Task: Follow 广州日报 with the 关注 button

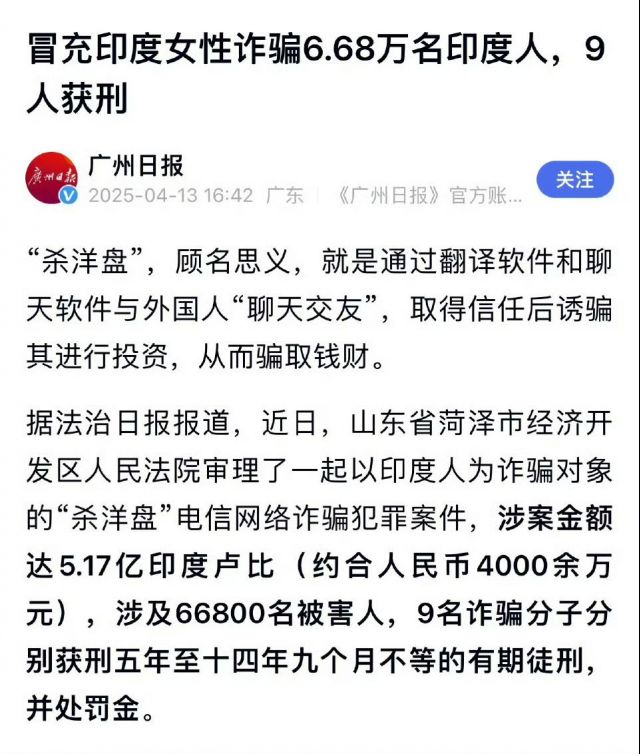Action: [575, 179]
